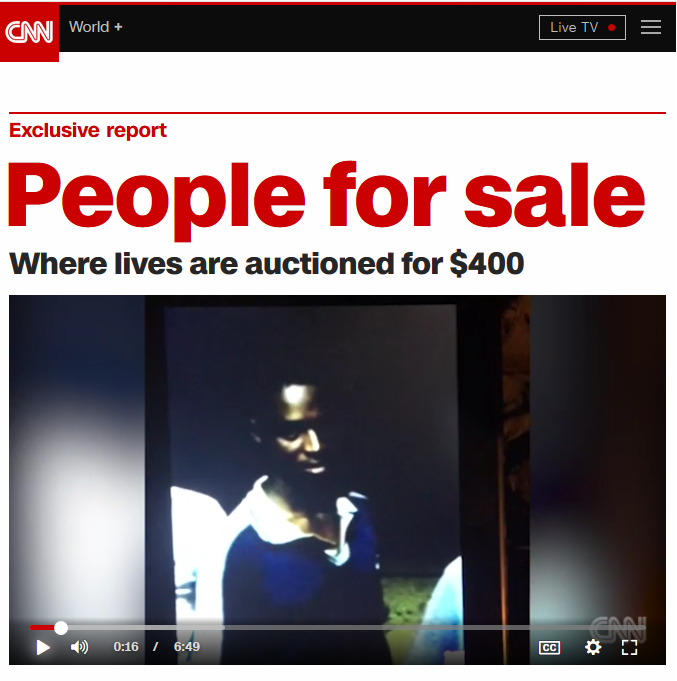
Task: Enter fullscreen video mode
Action: click(629, 647)
